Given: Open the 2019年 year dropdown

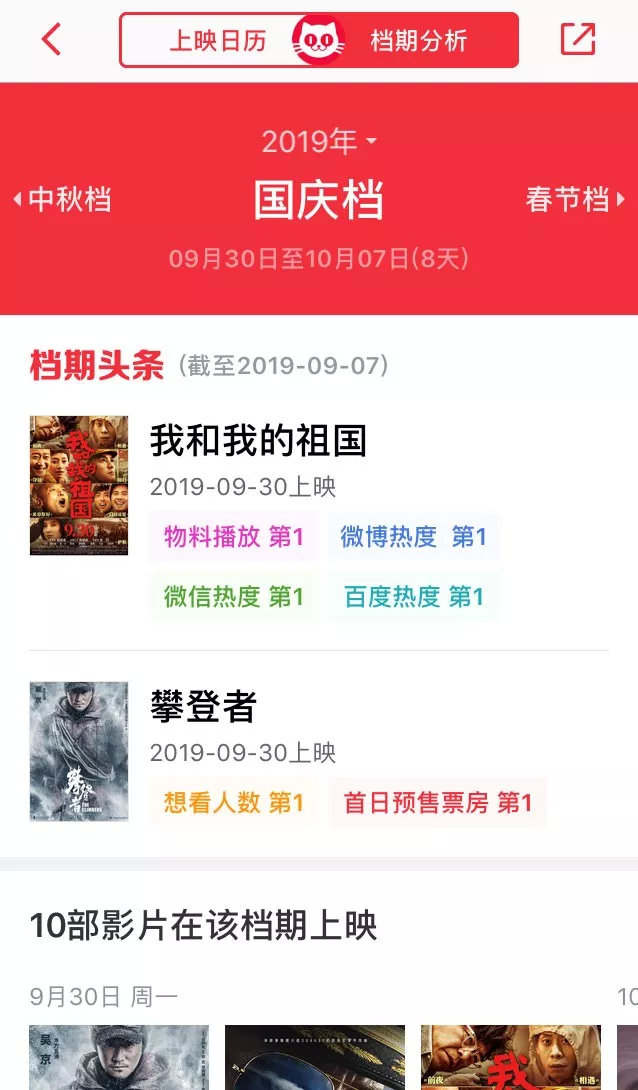Looking at the screenshot, I should 319,142.
